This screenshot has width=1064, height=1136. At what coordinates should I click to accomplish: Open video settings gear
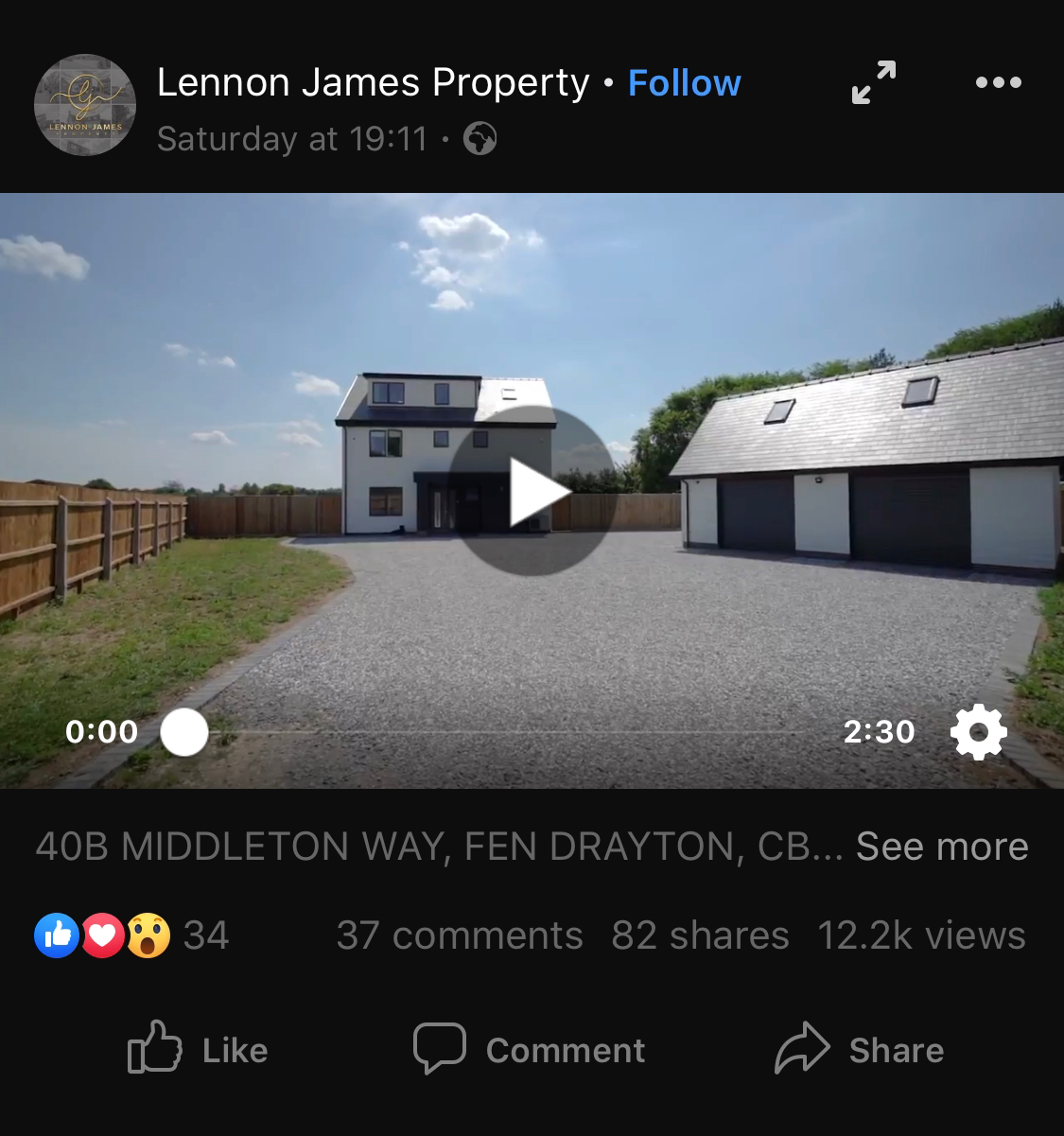978,732
